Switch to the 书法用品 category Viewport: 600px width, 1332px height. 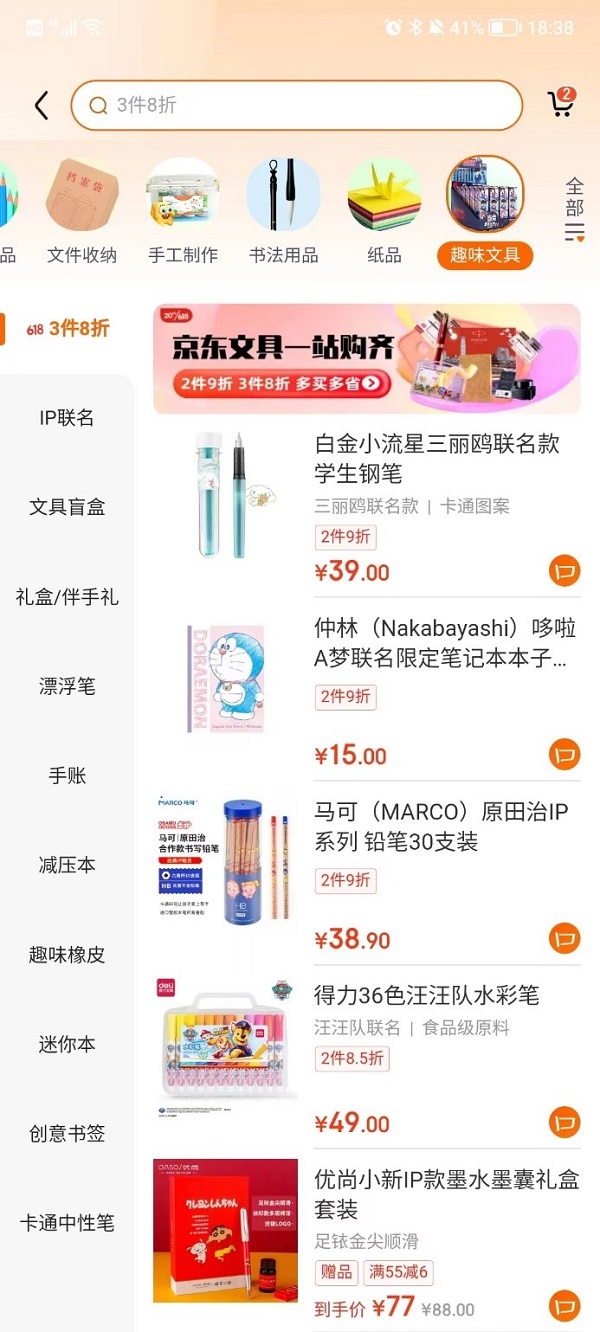point(284,211)
